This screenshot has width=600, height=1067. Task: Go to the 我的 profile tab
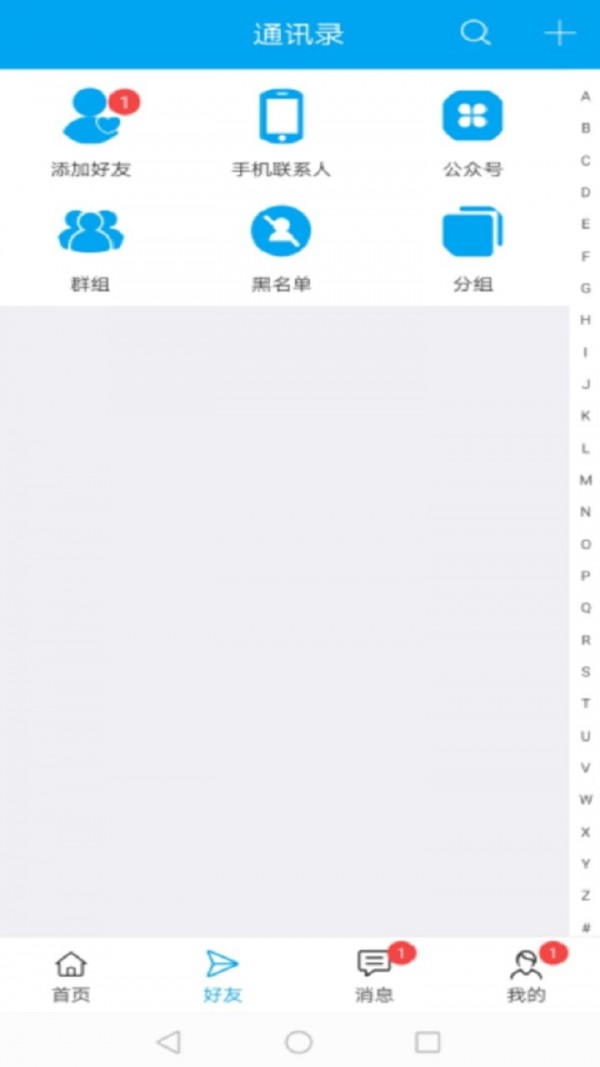(x=526, y=977)
